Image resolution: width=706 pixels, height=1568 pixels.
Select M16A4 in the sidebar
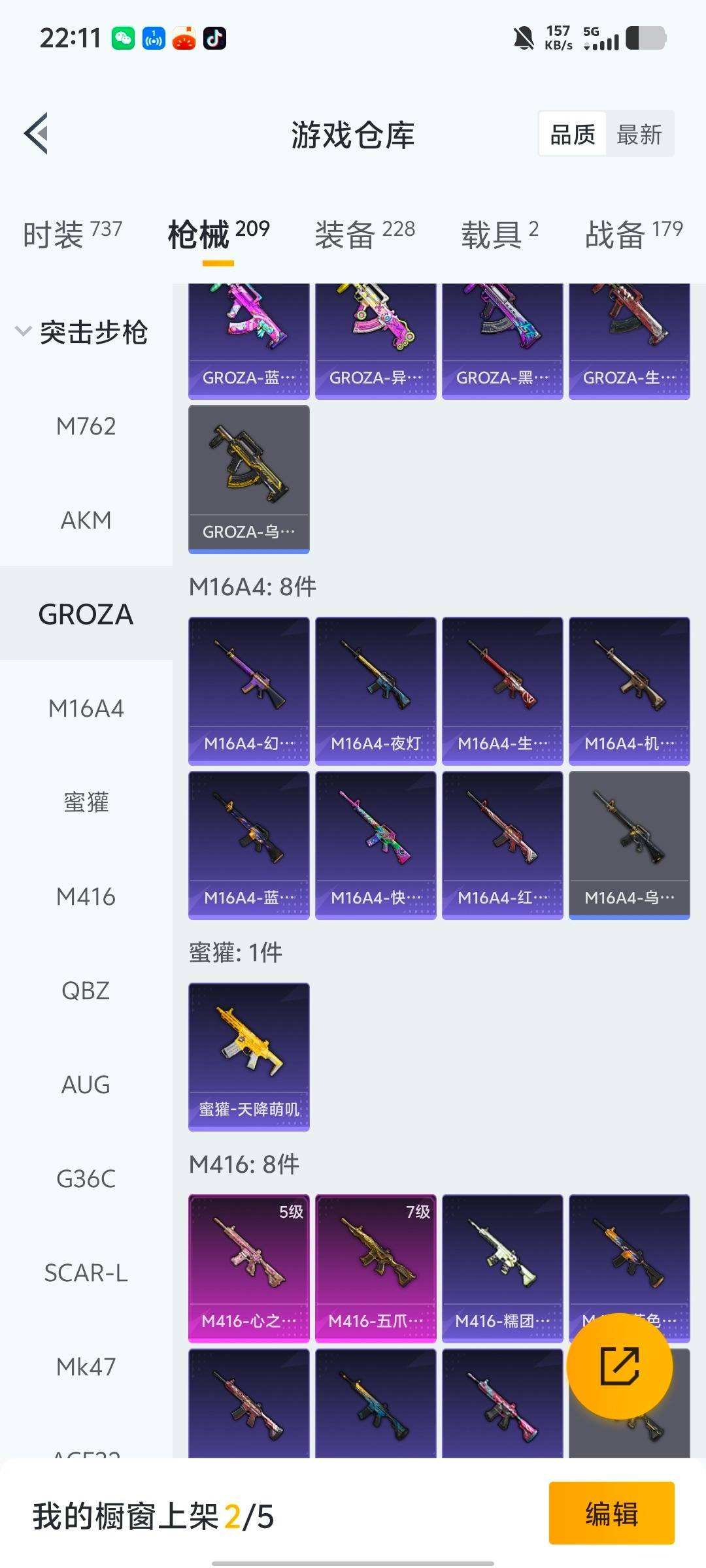click(86, 709)
